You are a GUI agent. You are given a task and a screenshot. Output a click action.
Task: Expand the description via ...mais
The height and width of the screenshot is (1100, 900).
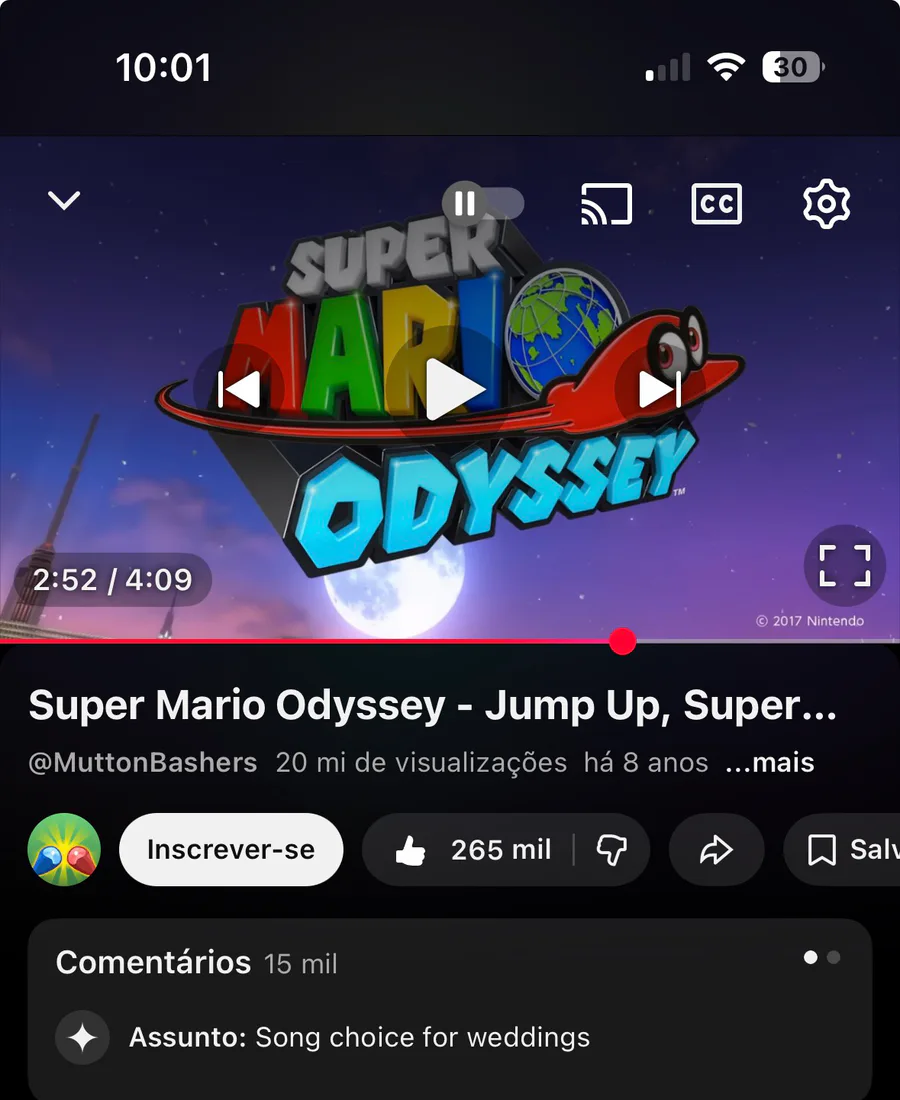769,763
